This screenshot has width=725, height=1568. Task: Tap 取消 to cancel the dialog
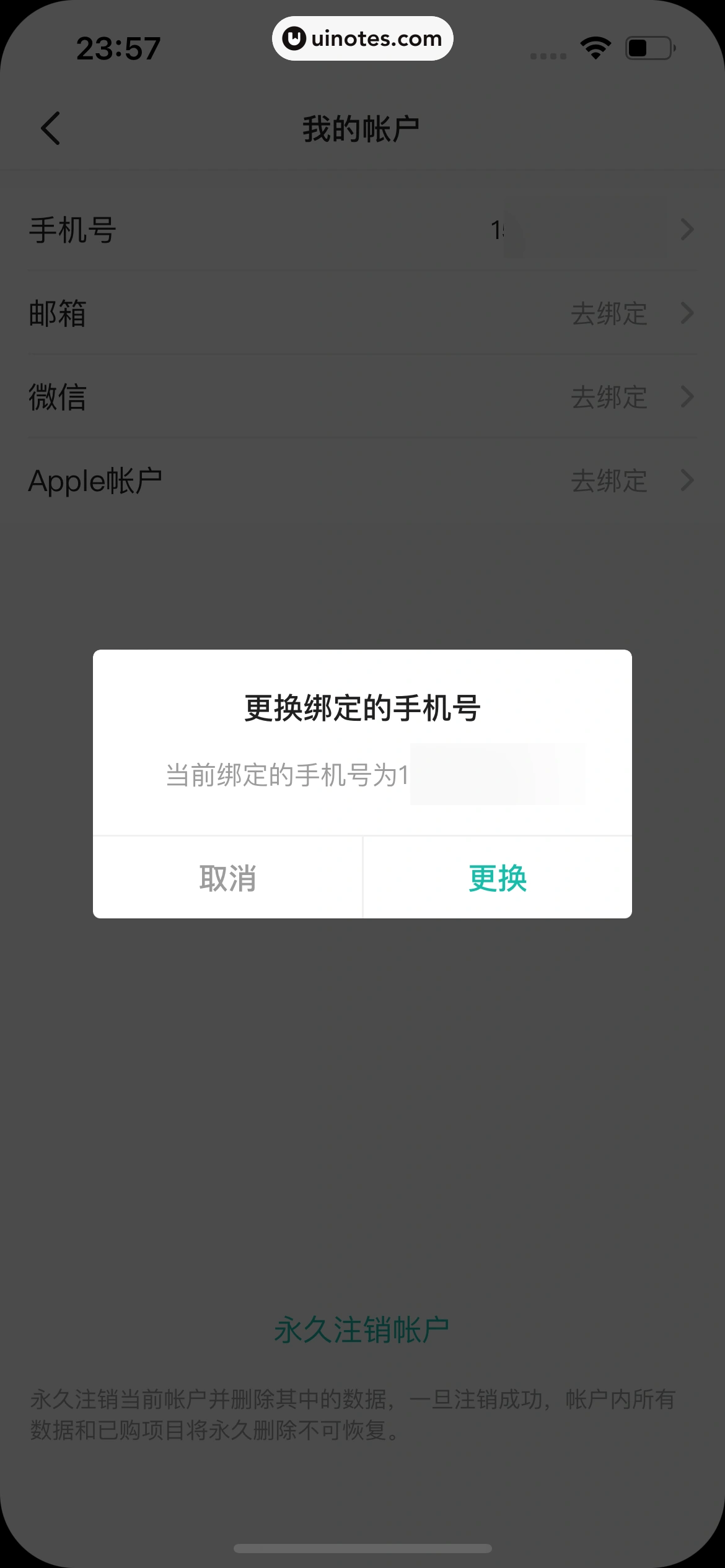coord(227,878)
